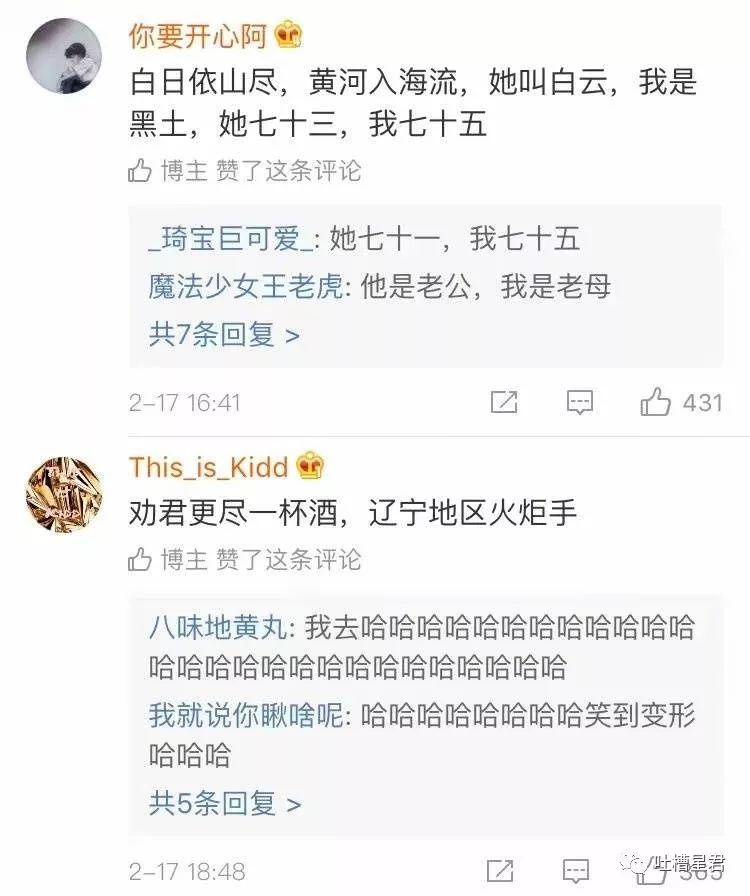
Task: View all 共7条回复 replies
Action: click(224, 334)
